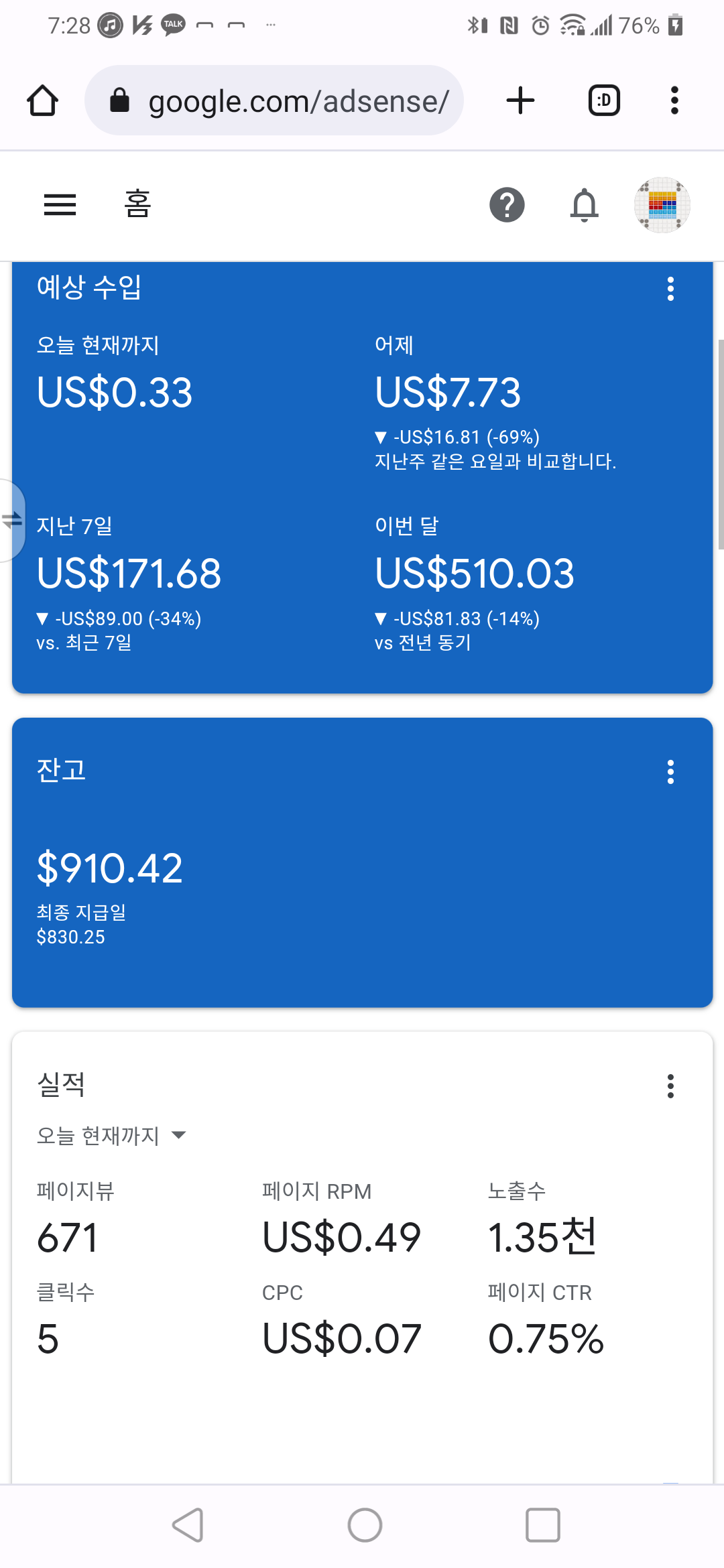Open the browser overflow menu
The width and height of the screenshot is (724, 1568).
674,101
